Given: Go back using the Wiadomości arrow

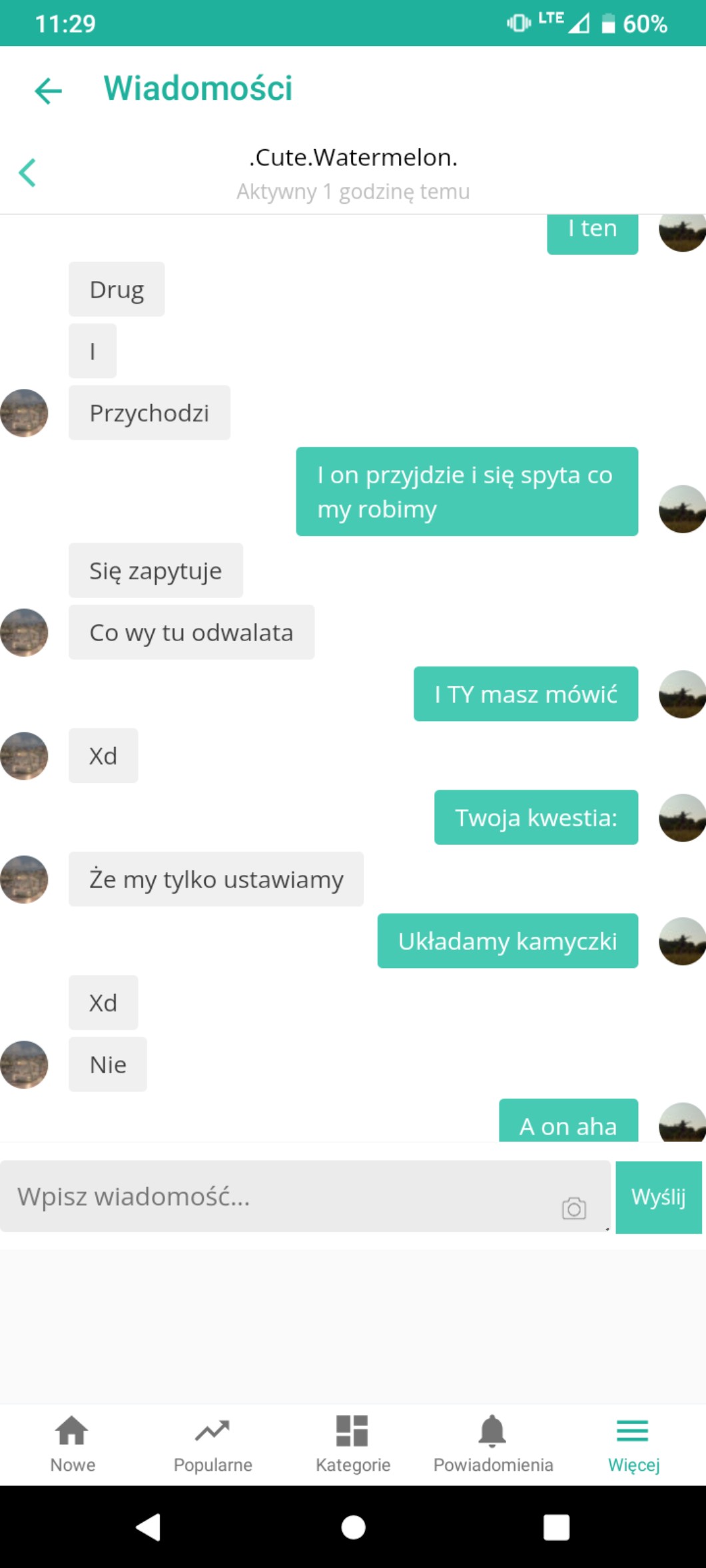Looking at the screenshot, I should 48,91.
